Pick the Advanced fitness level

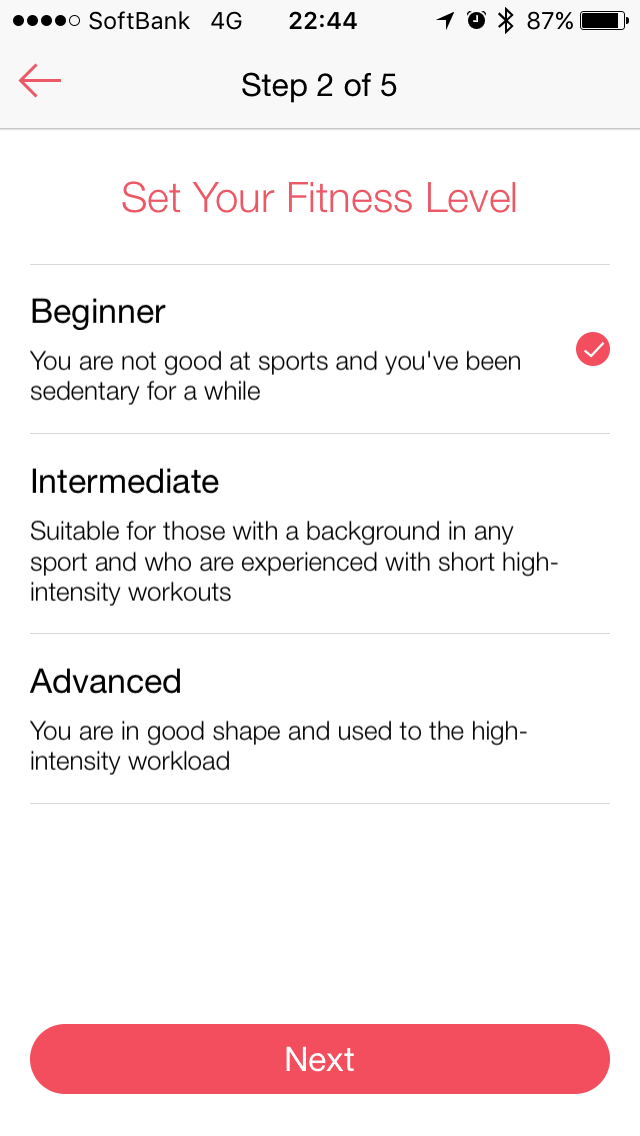coord(320,719)
